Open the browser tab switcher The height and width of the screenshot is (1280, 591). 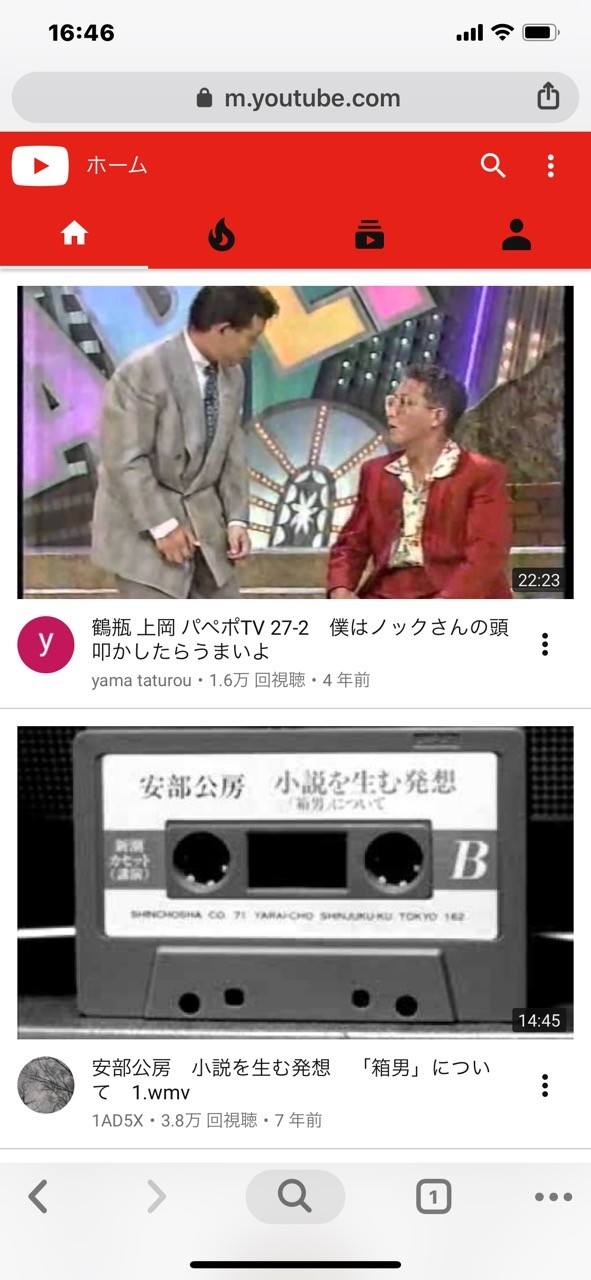pos(433,1196)
